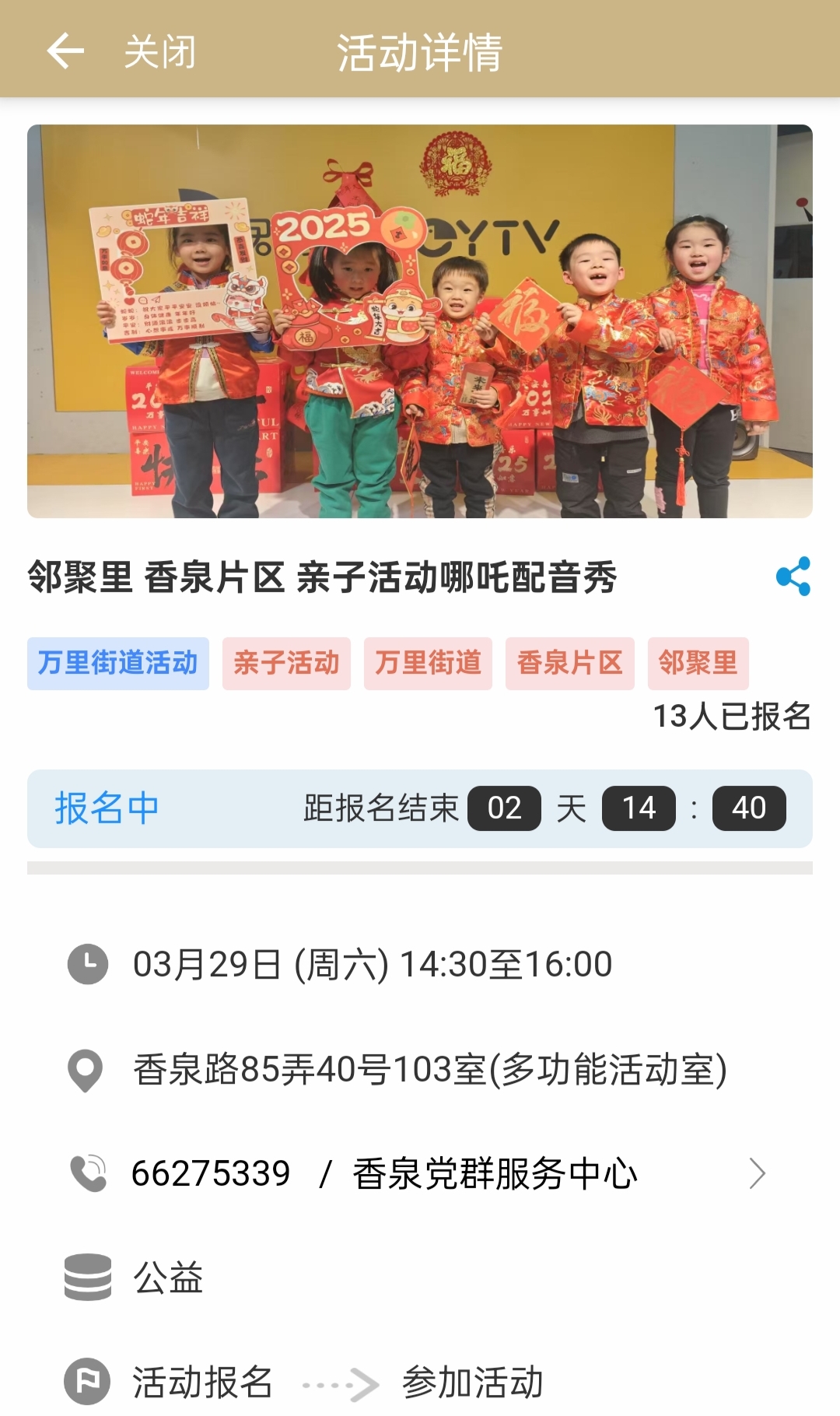Open the activity banner photo

pyautogui.click(x=420, y=321)
